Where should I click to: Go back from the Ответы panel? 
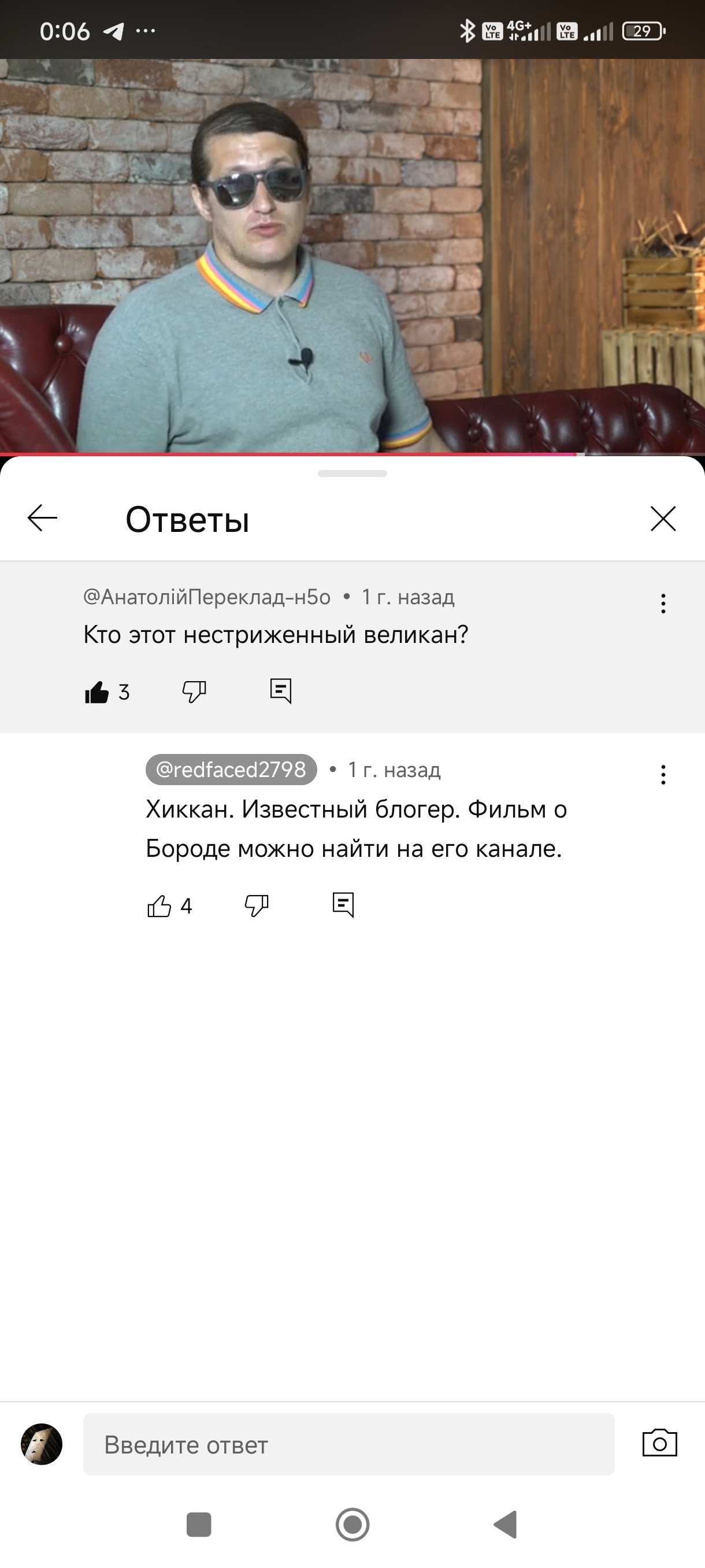pos(43,518)
